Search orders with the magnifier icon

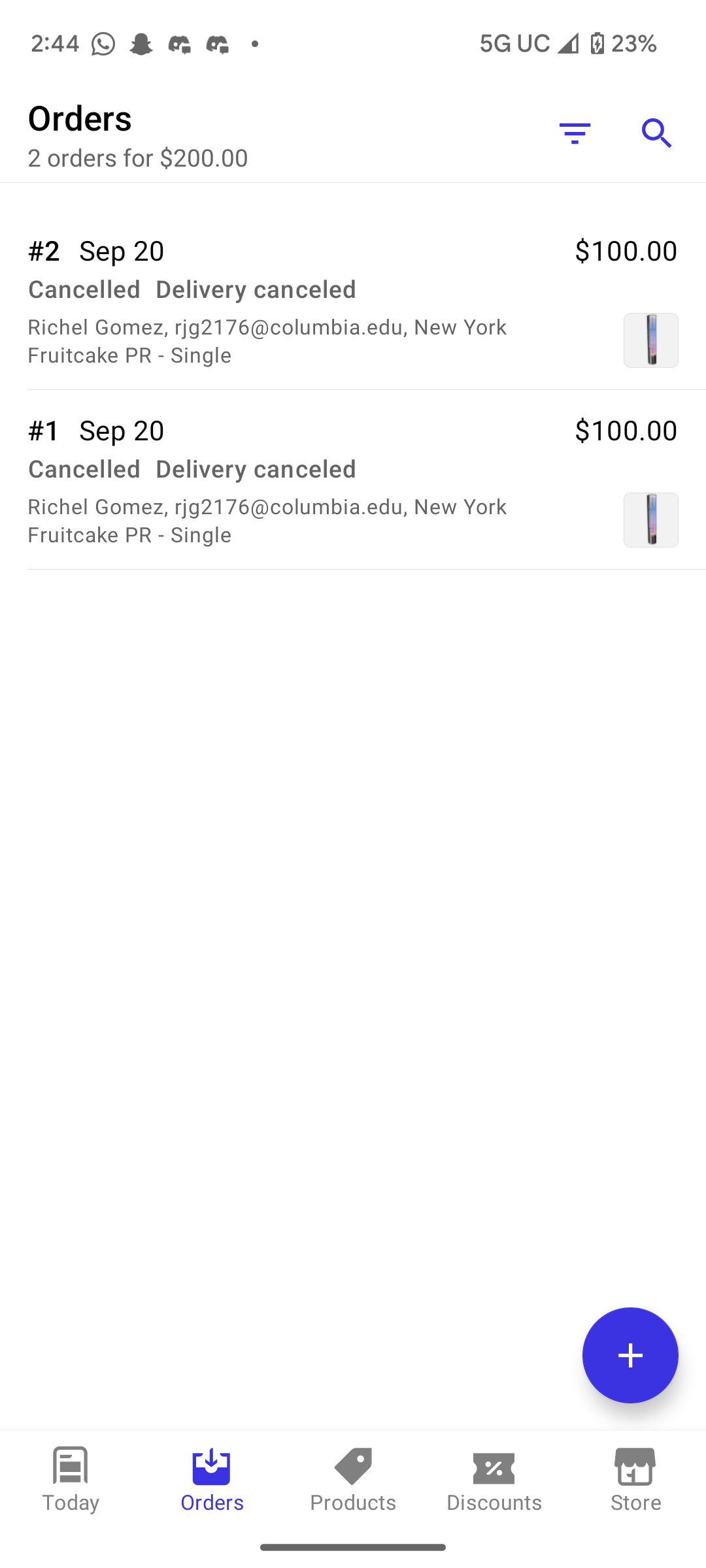click(x=657, y=133)
